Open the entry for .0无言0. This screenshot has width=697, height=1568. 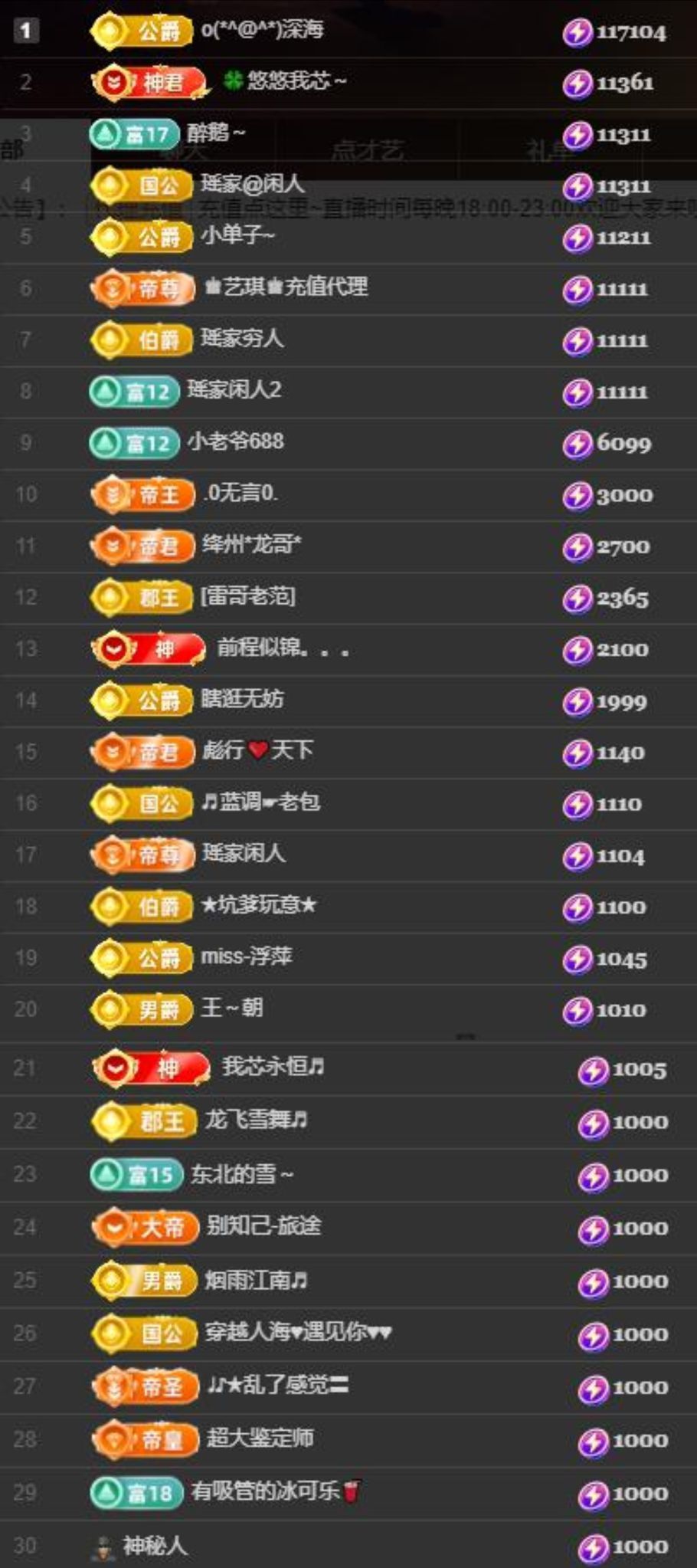(241, 494)
